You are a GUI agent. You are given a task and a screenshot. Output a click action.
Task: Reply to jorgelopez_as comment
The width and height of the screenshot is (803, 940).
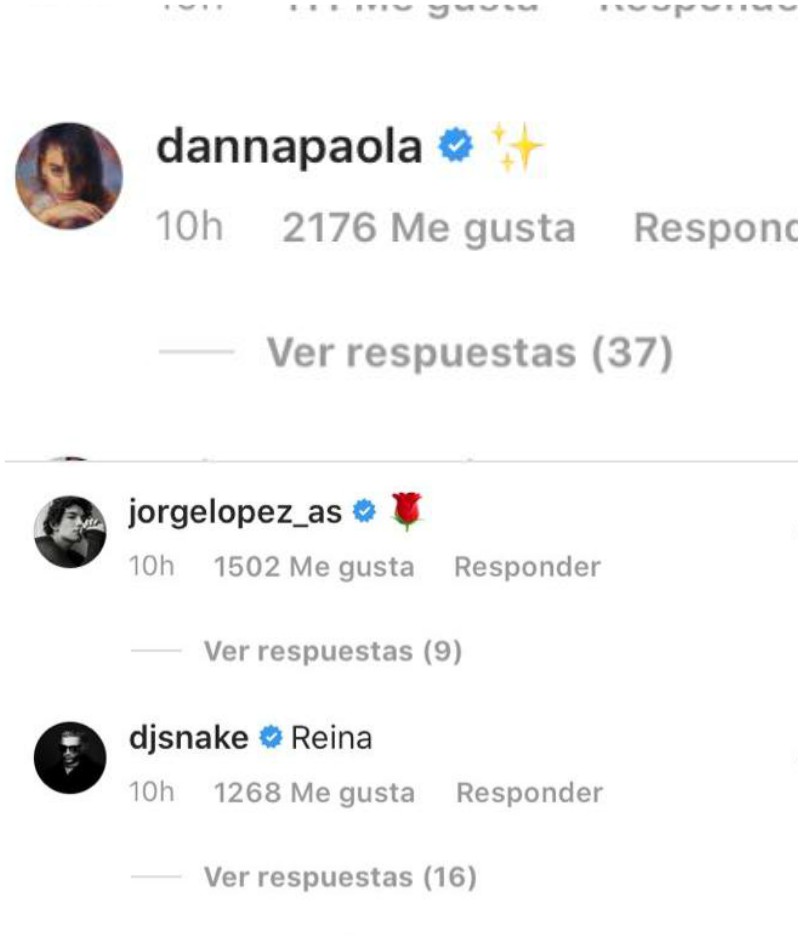click(x=527, y=568)
